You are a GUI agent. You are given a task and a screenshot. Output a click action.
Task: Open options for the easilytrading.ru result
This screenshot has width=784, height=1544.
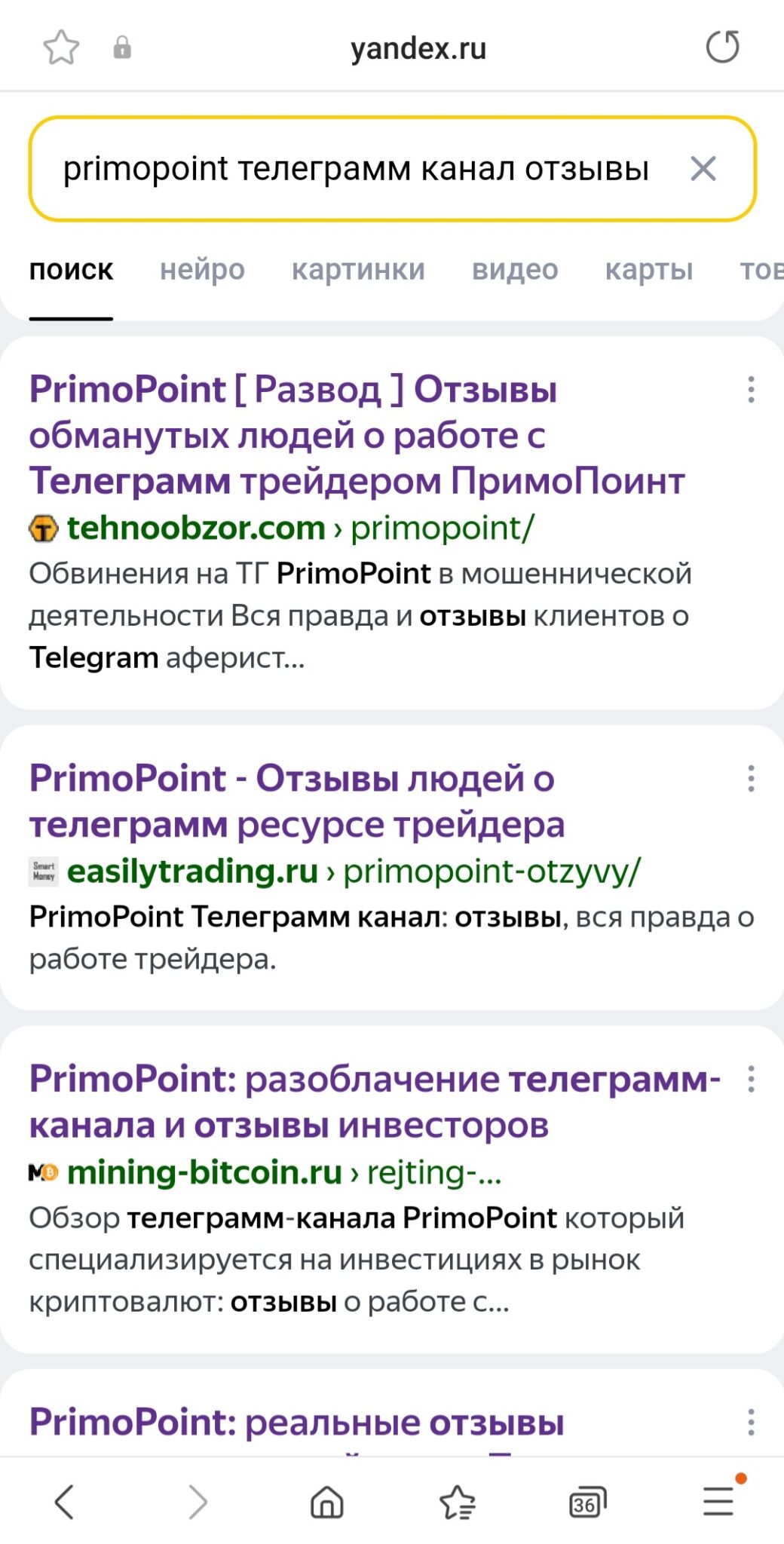tap(751, 778)
